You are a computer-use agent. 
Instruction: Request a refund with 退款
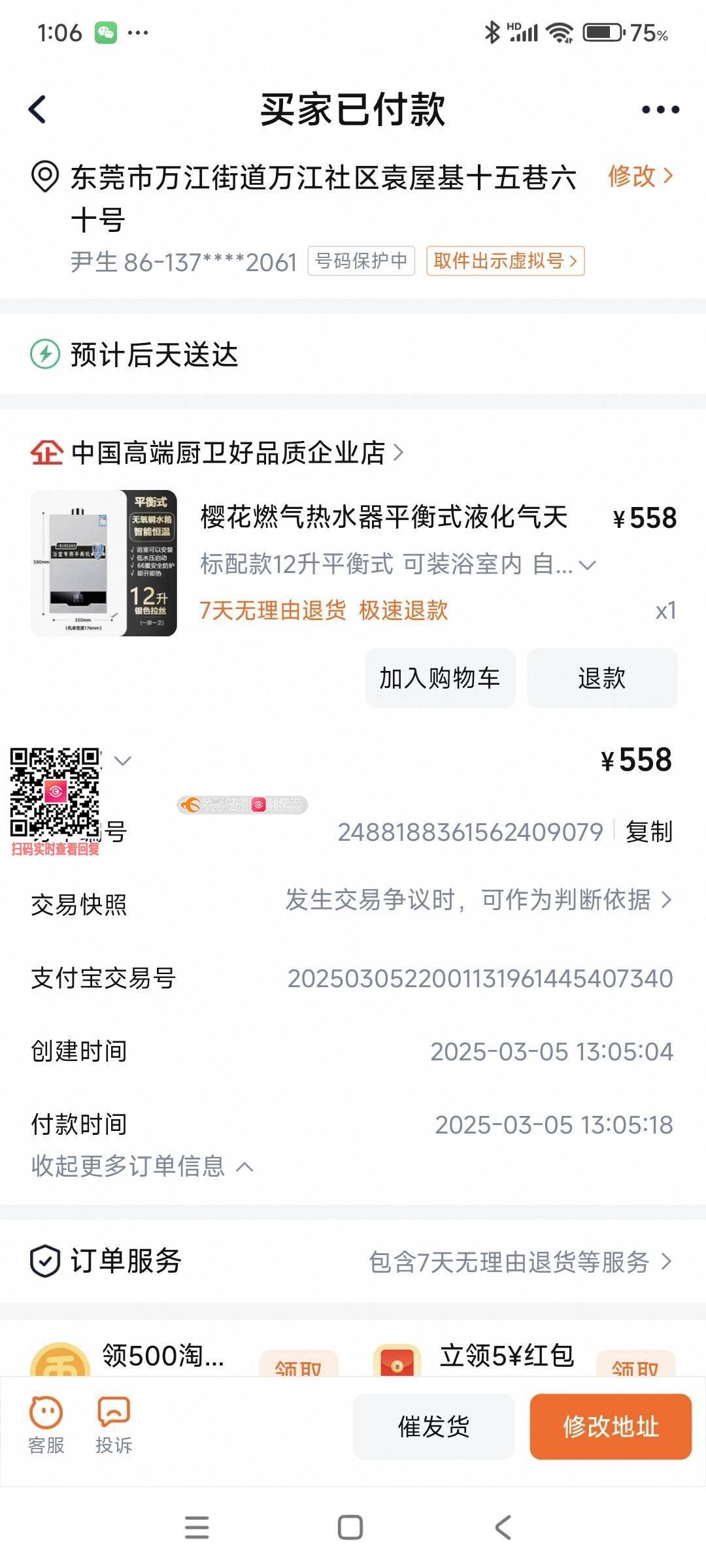pyautogui.click(x=602, y=678)
